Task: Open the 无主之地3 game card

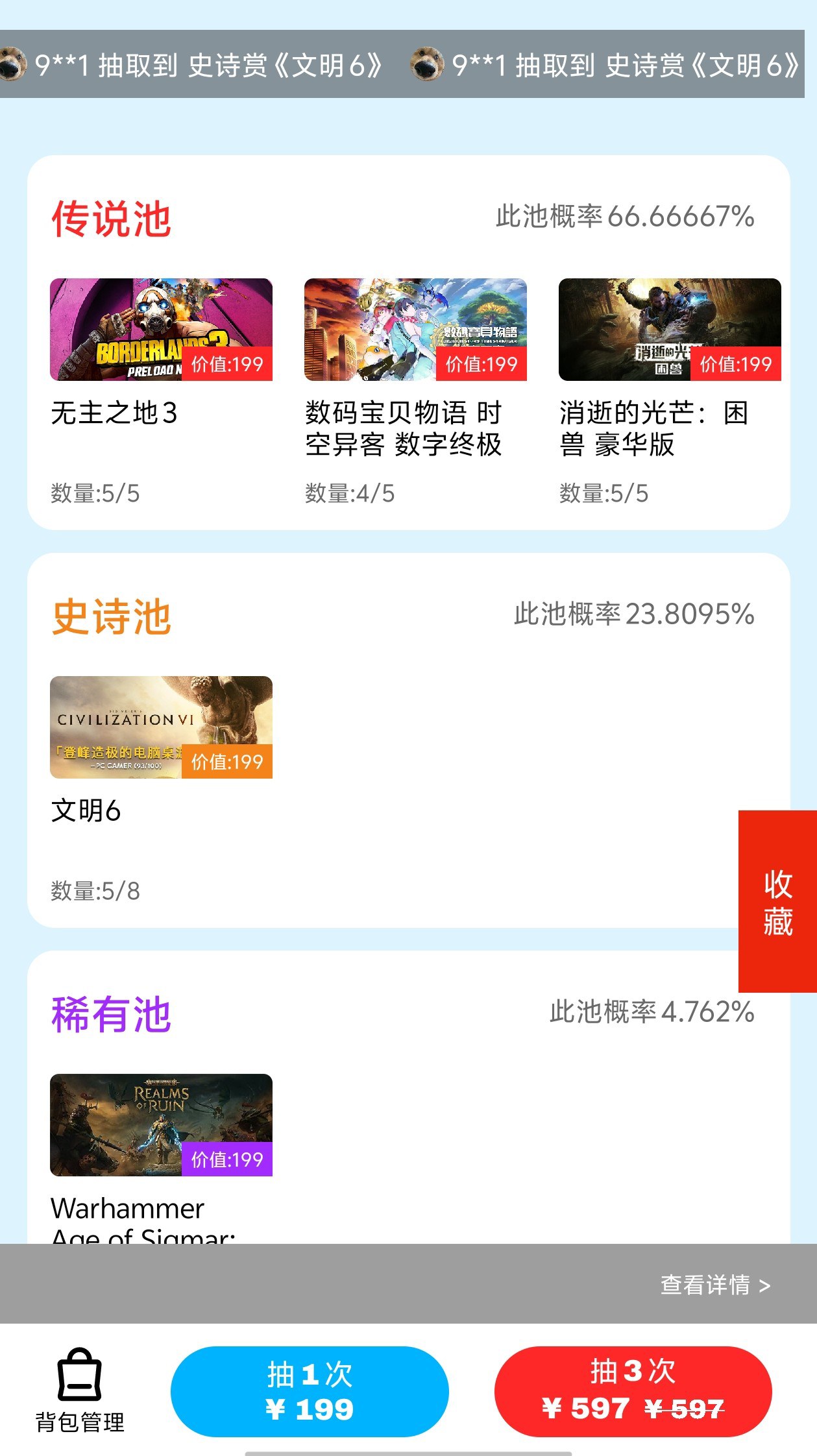Action: point(161,330)
